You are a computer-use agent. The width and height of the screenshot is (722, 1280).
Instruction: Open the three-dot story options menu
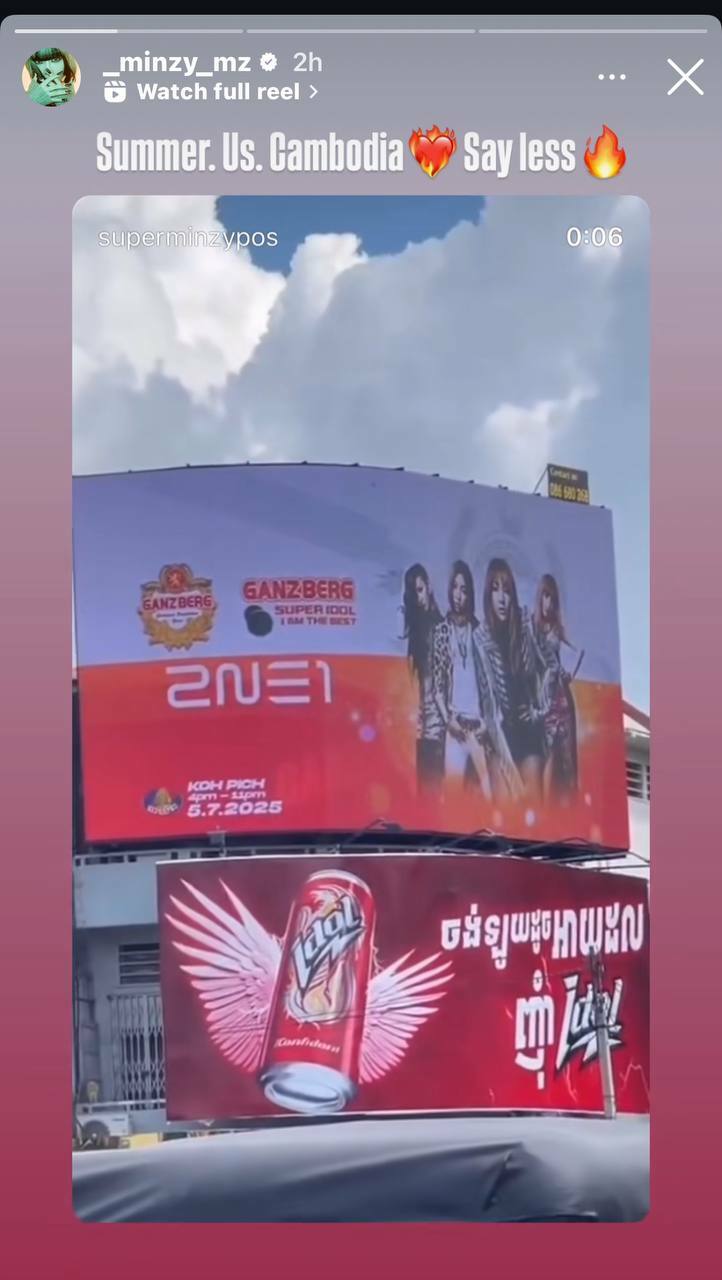[x=611, y=77]
